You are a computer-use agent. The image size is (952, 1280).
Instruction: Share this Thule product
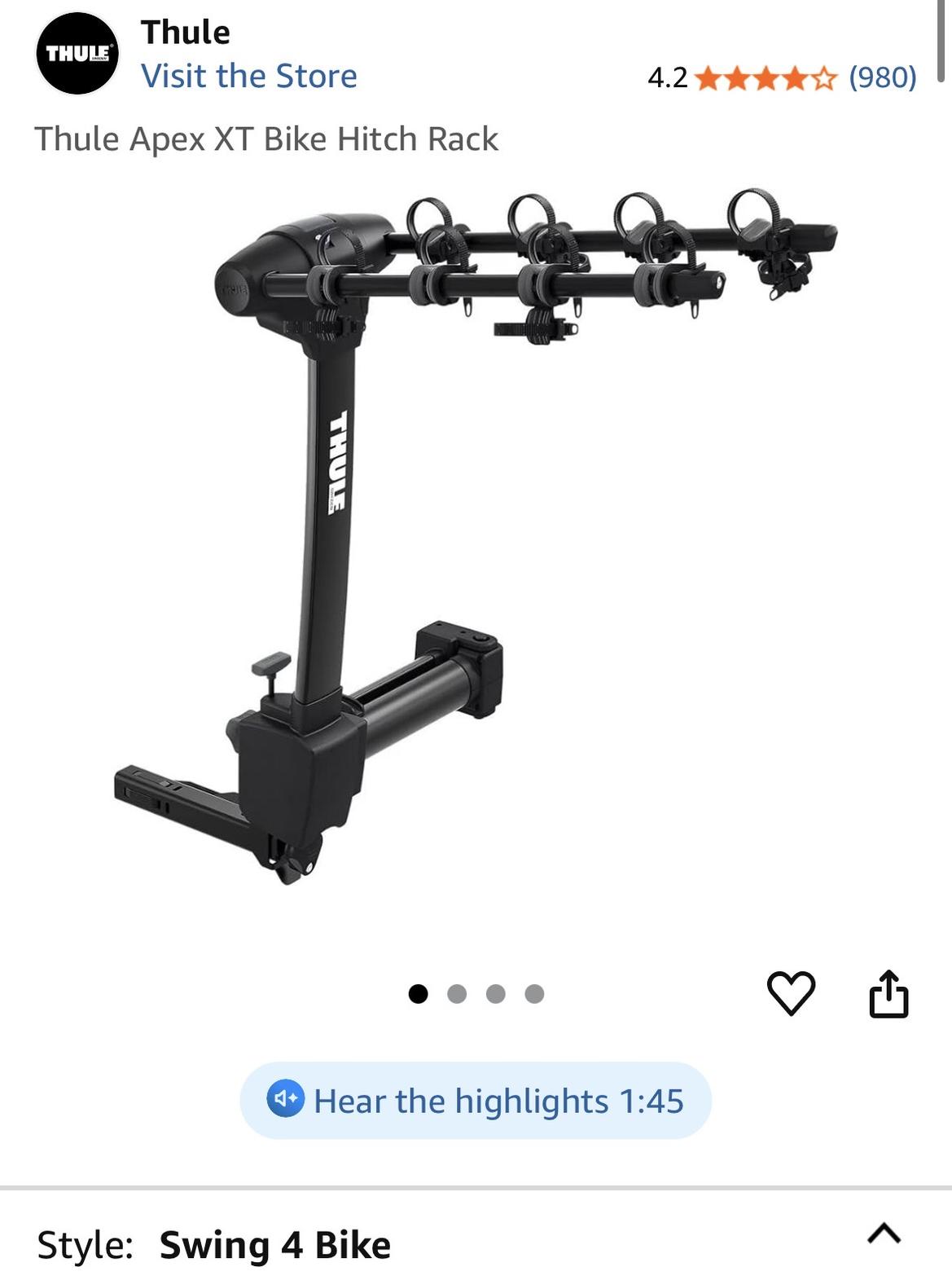coord(888,993)
